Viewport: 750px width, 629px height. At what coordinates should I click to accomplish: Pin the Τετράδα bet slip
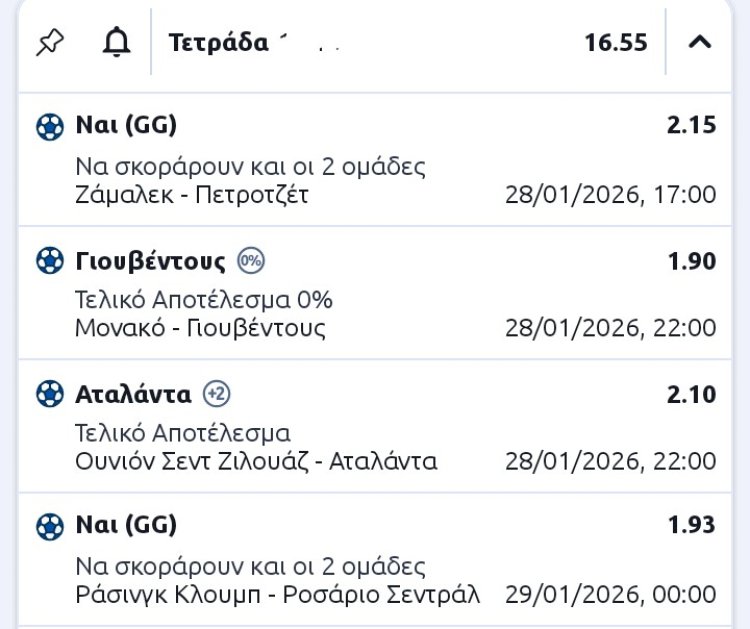(48, 42)
